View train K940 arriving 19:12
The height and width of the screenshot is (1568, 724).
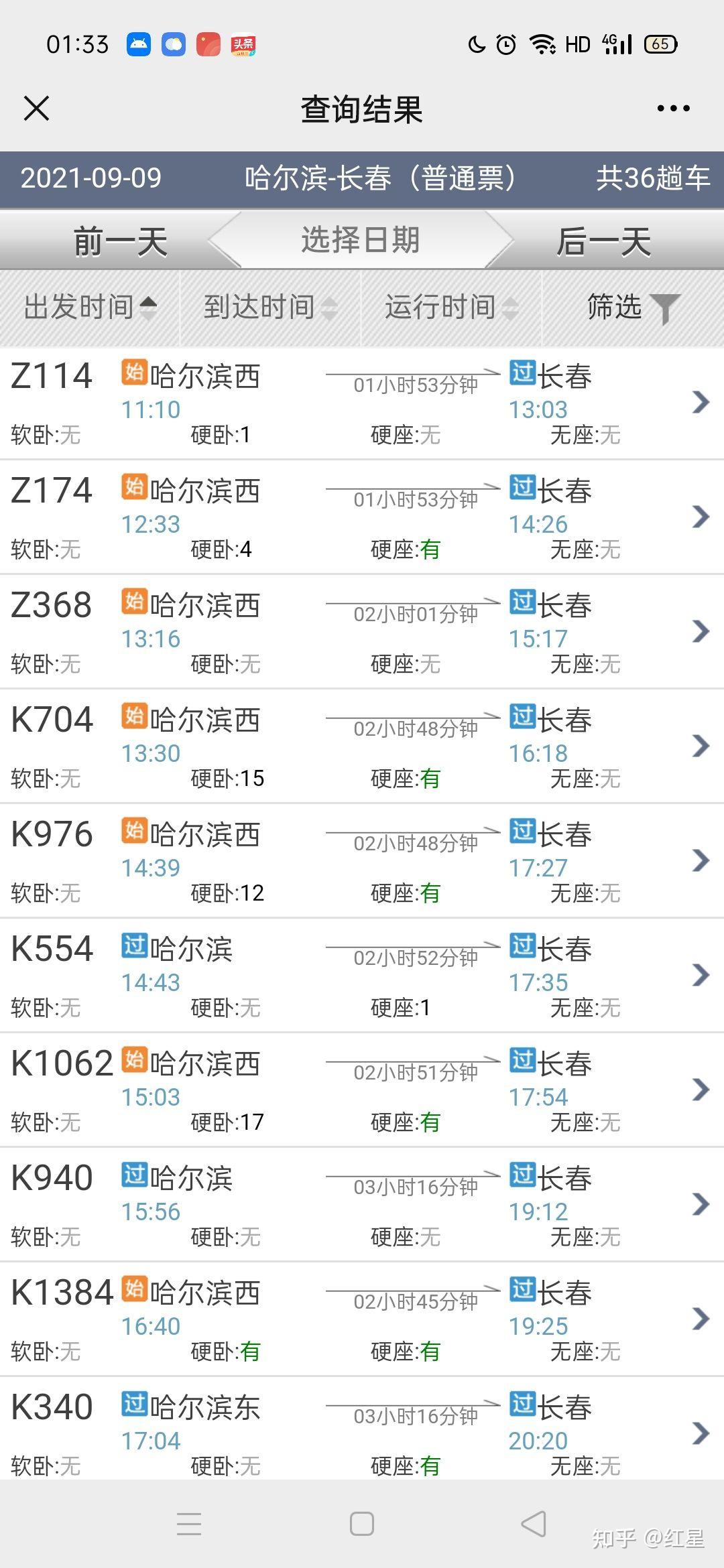pyautogui.click(x=362, y=1205)
